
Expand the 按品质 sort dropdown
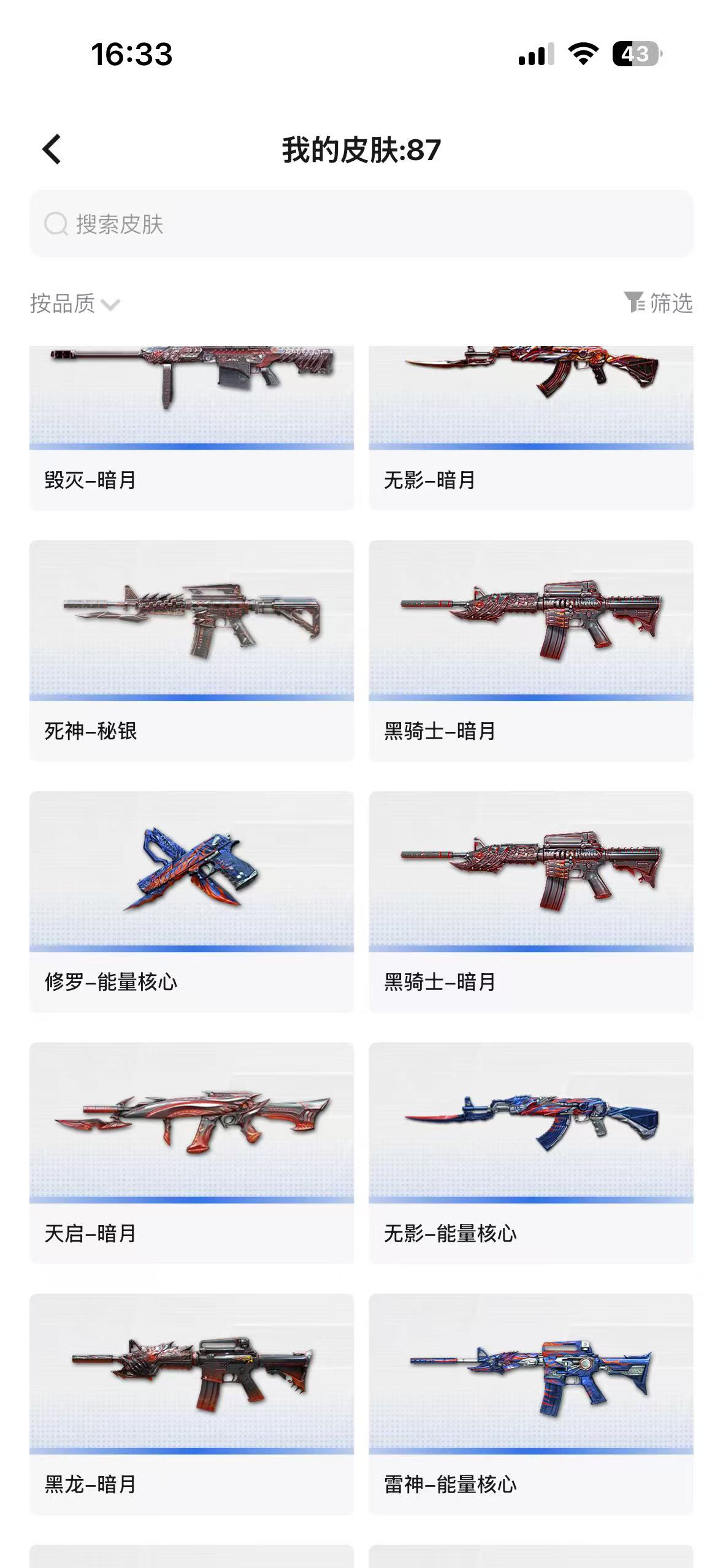click(x=75, y=304)
